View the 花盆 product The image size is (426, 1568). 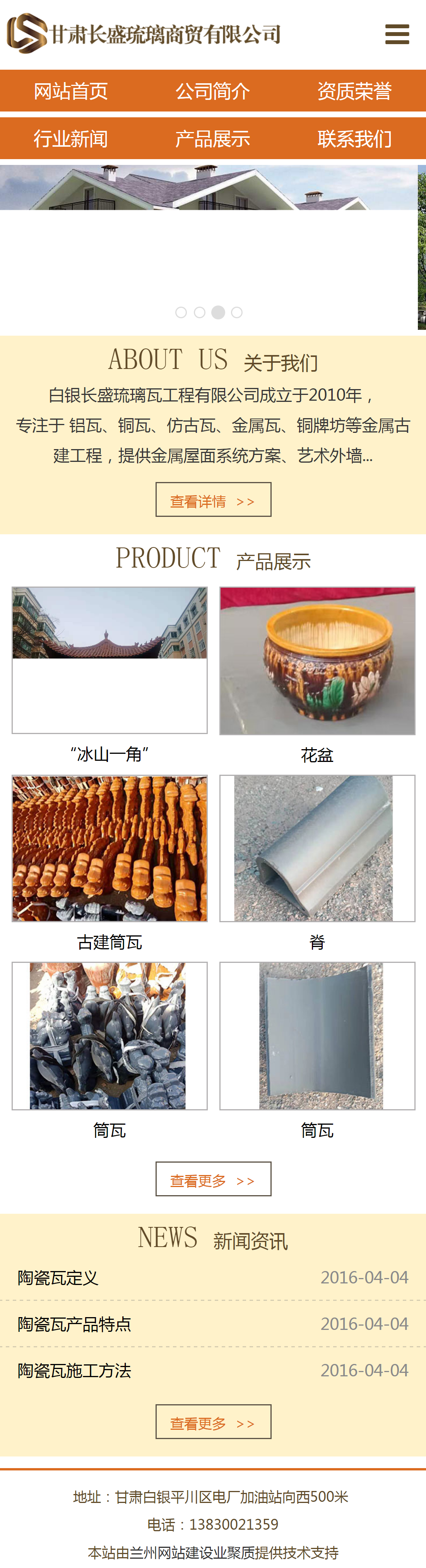[317, 660]
